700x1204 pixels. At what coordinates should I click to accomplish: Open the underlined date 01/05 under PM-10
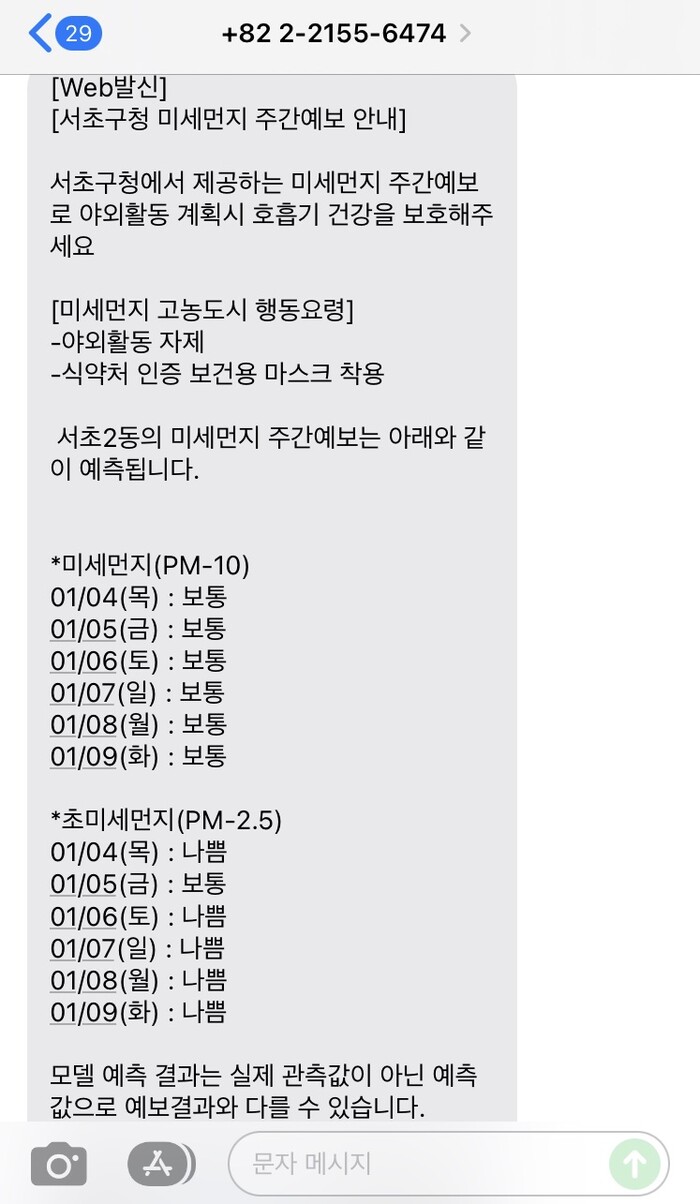[83, 629]
